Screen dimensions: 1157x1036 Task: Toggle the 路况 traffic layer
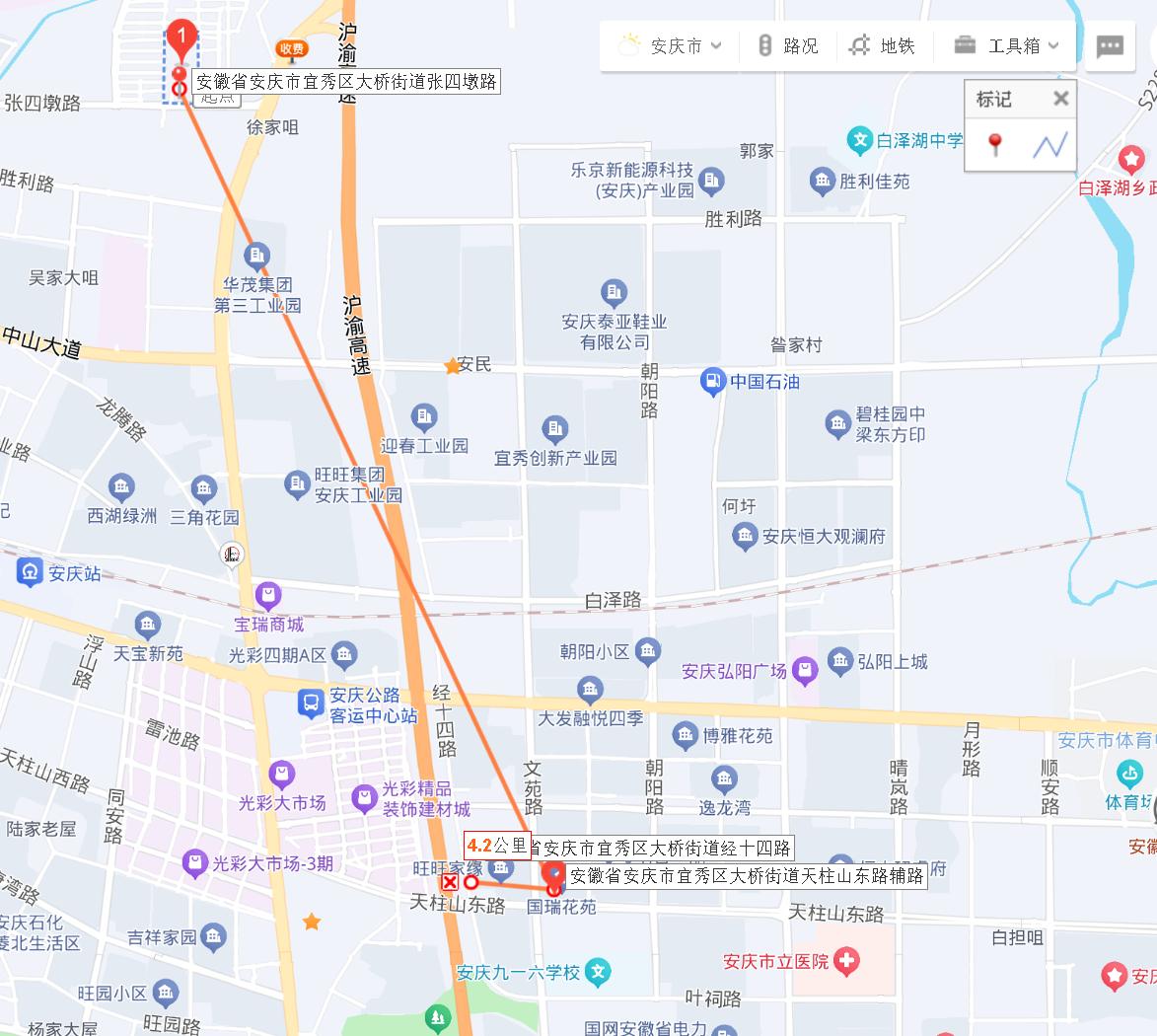(x=789, y=45)
